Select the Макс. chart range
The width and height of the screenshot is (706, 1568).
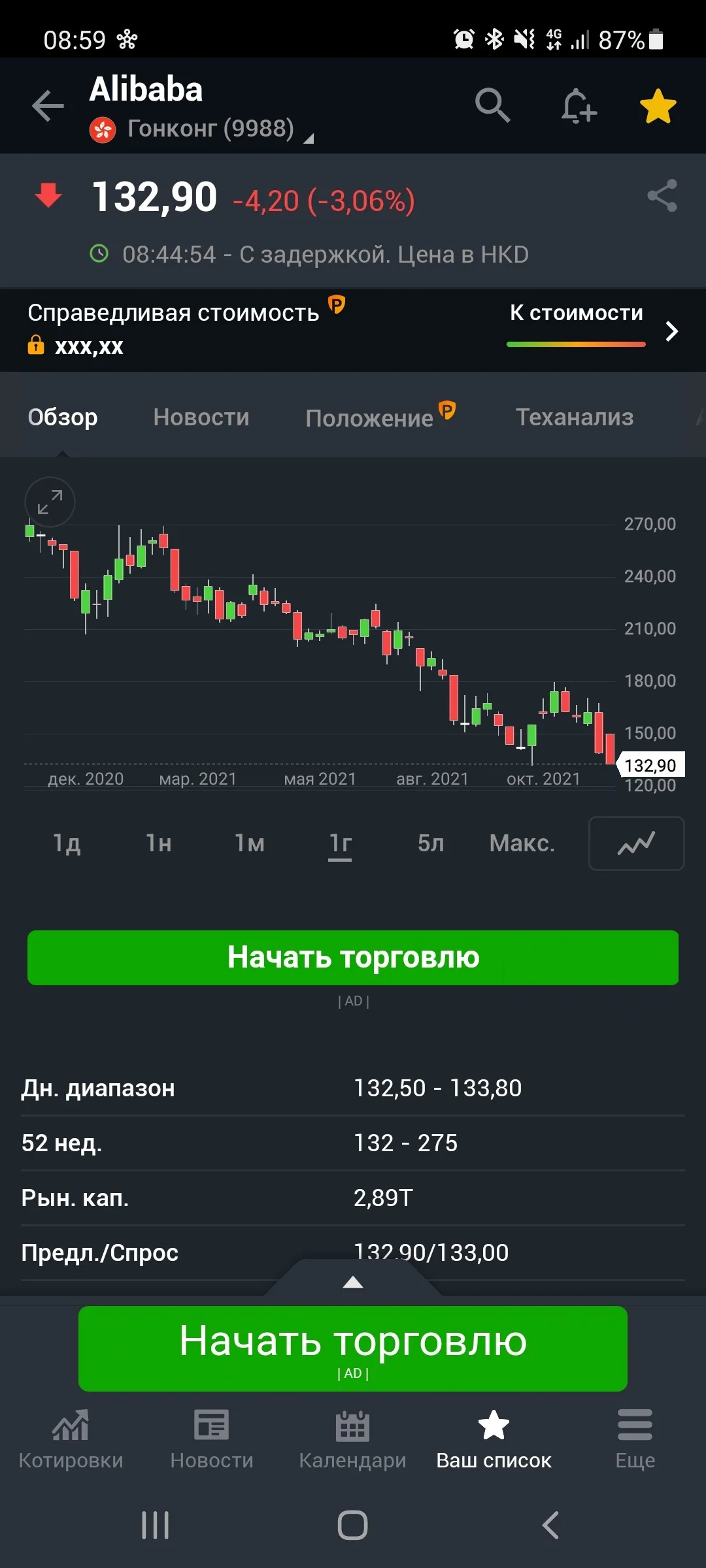pos(522,843)
